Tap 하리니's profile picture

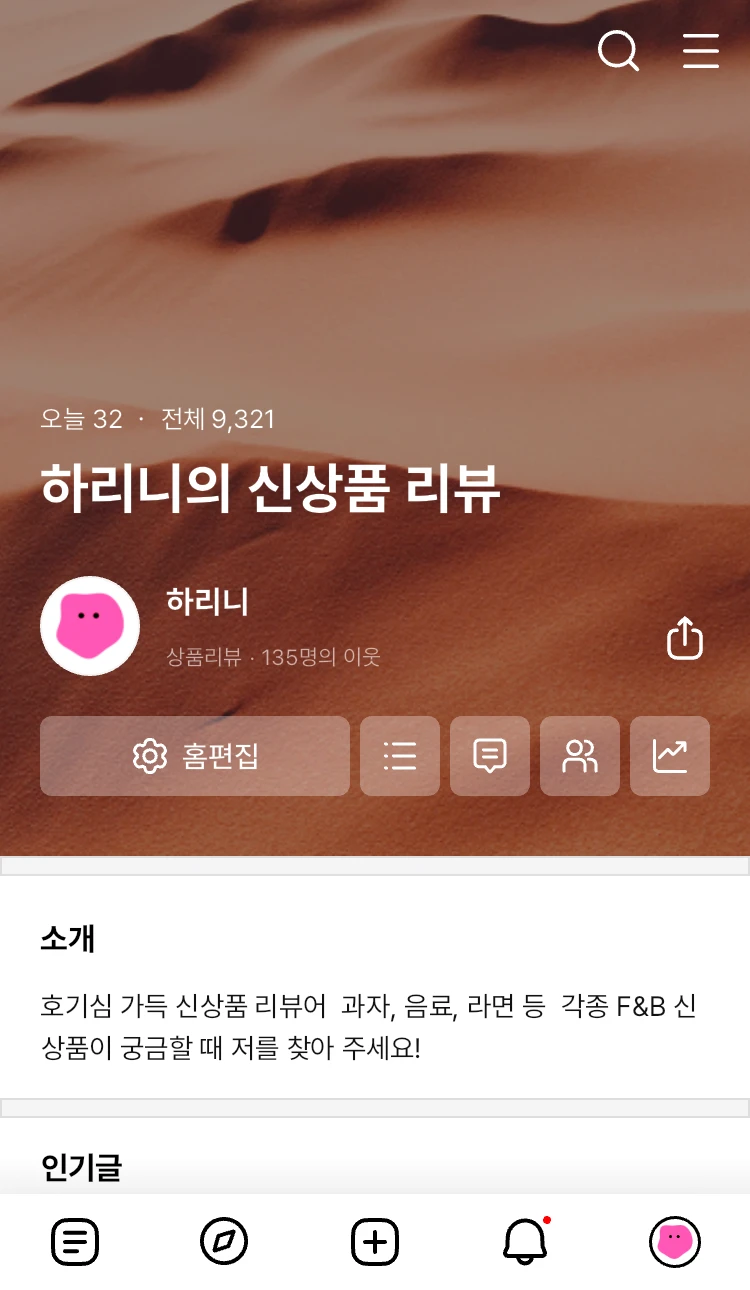90,626
